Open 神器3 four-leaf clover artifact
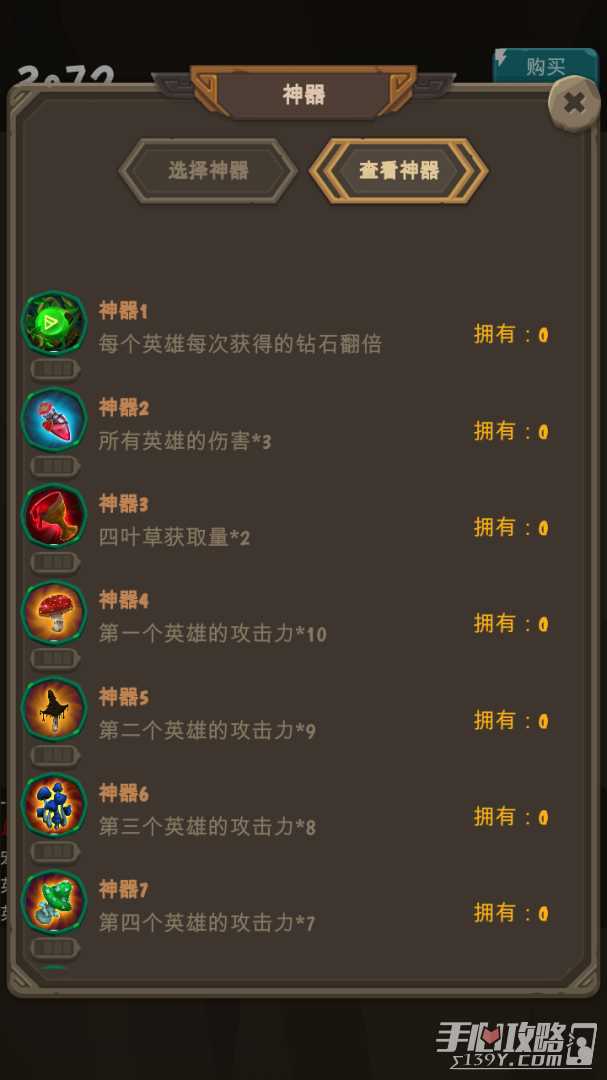 [54, 517]
